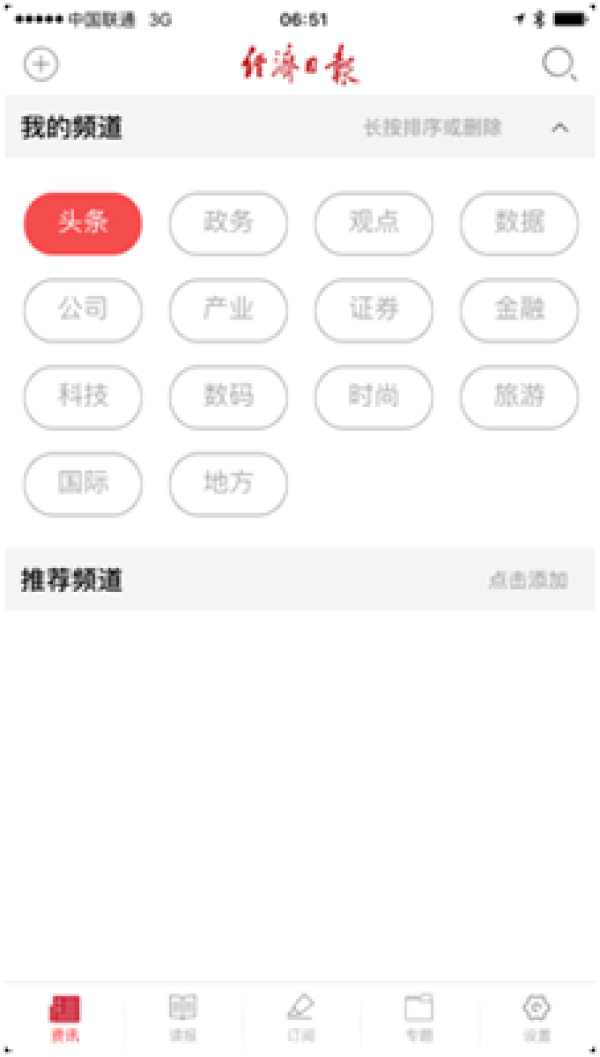This screenshot has height=1057, width=600.
Task: Go to the 国际 channel
Action: [x=83, y=484]
